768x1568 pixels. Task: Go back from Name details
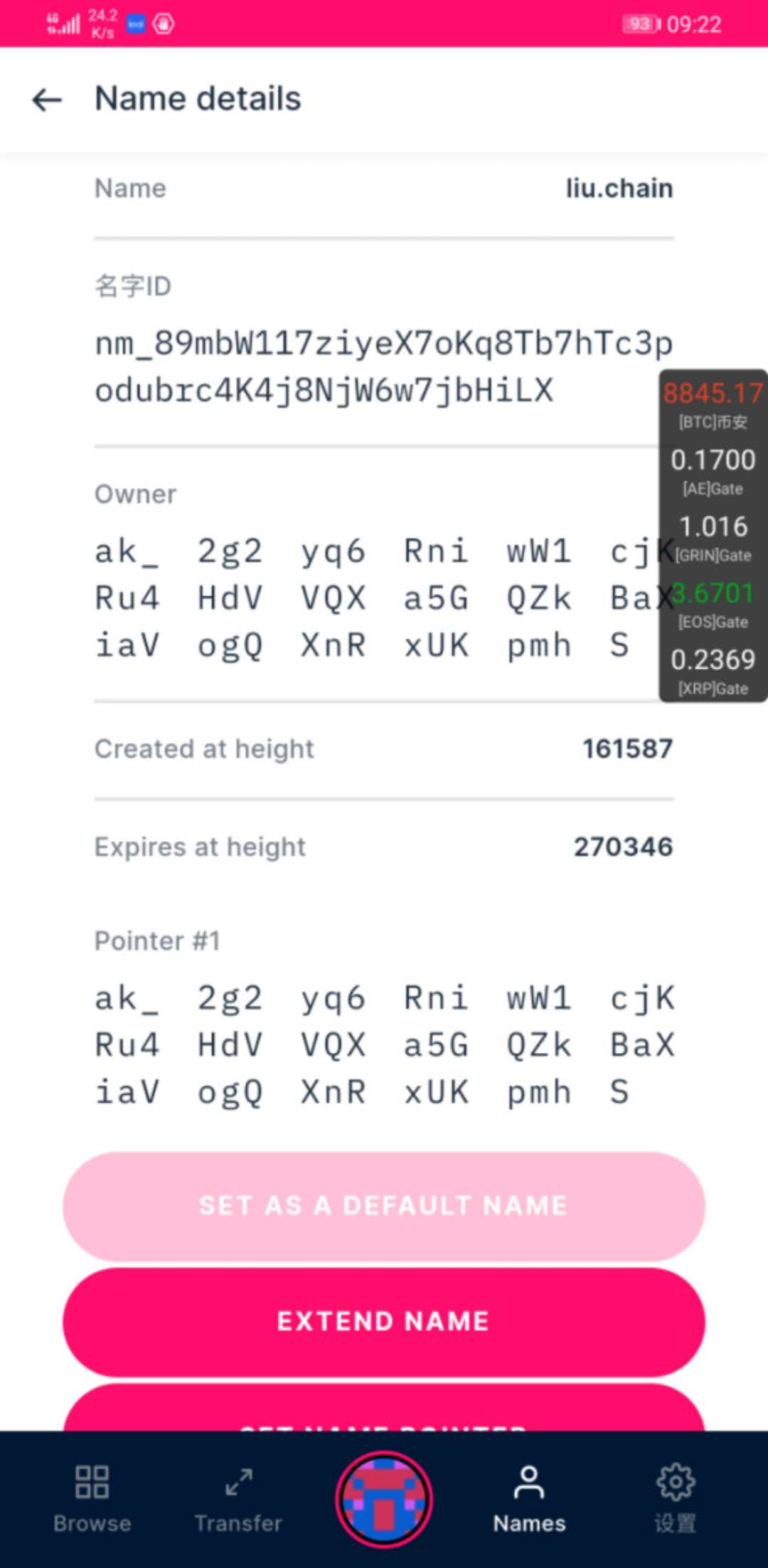pos(47,100)
